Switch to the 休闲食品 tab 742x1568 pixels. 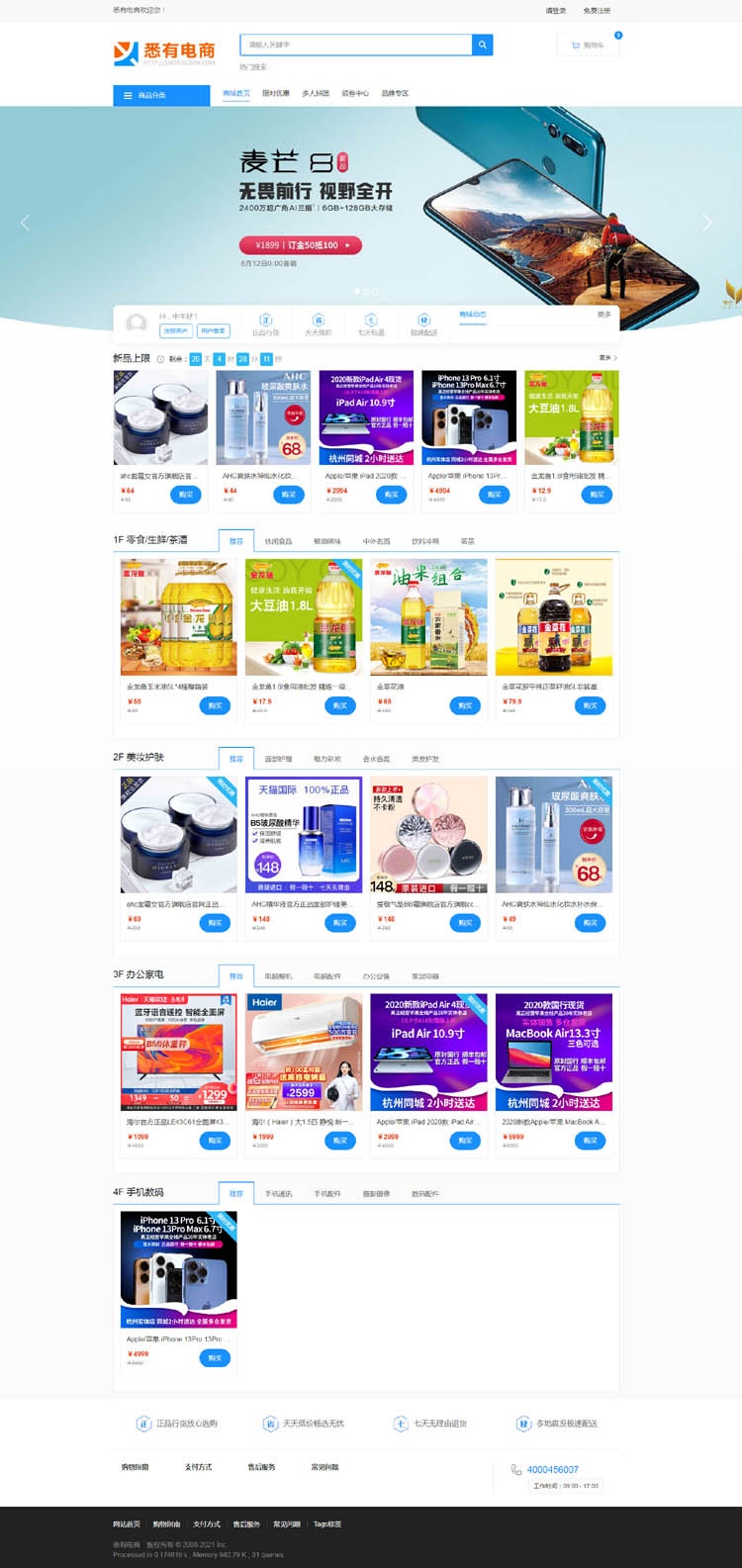pos(279,541)
